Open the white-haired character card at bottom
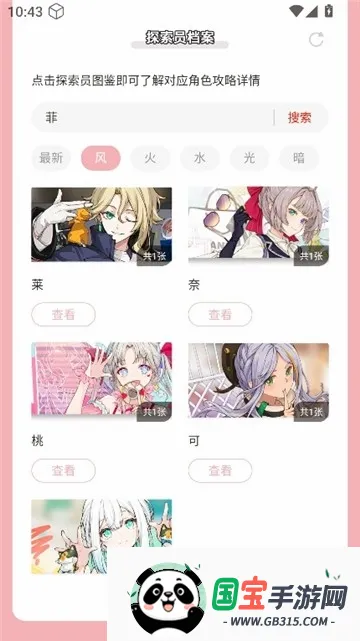Viewport: 360px width, 641px height. pyautogui.click(x=102, y=536)
